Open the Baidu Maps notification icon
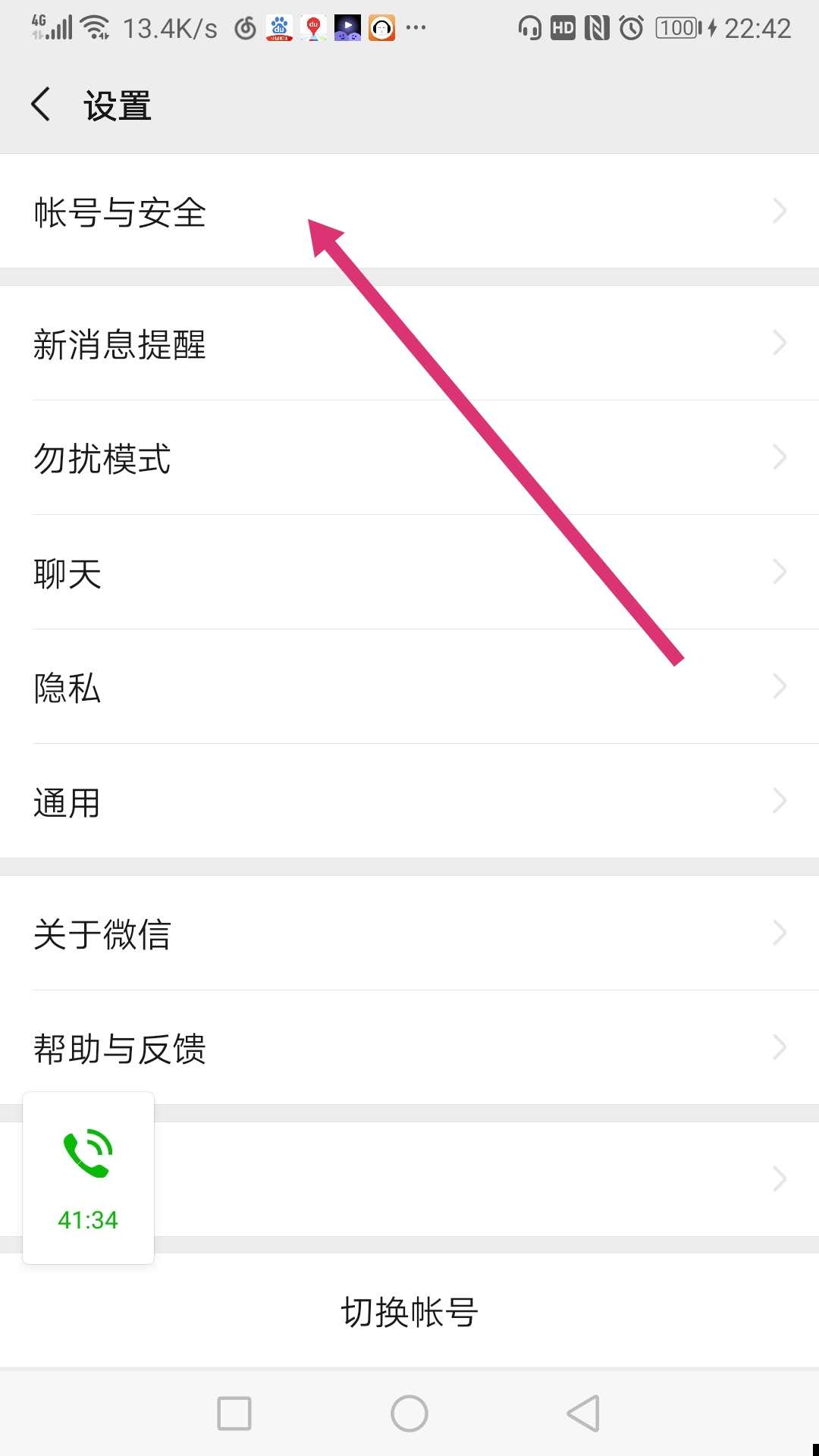819x1456 pixels. 313,27
